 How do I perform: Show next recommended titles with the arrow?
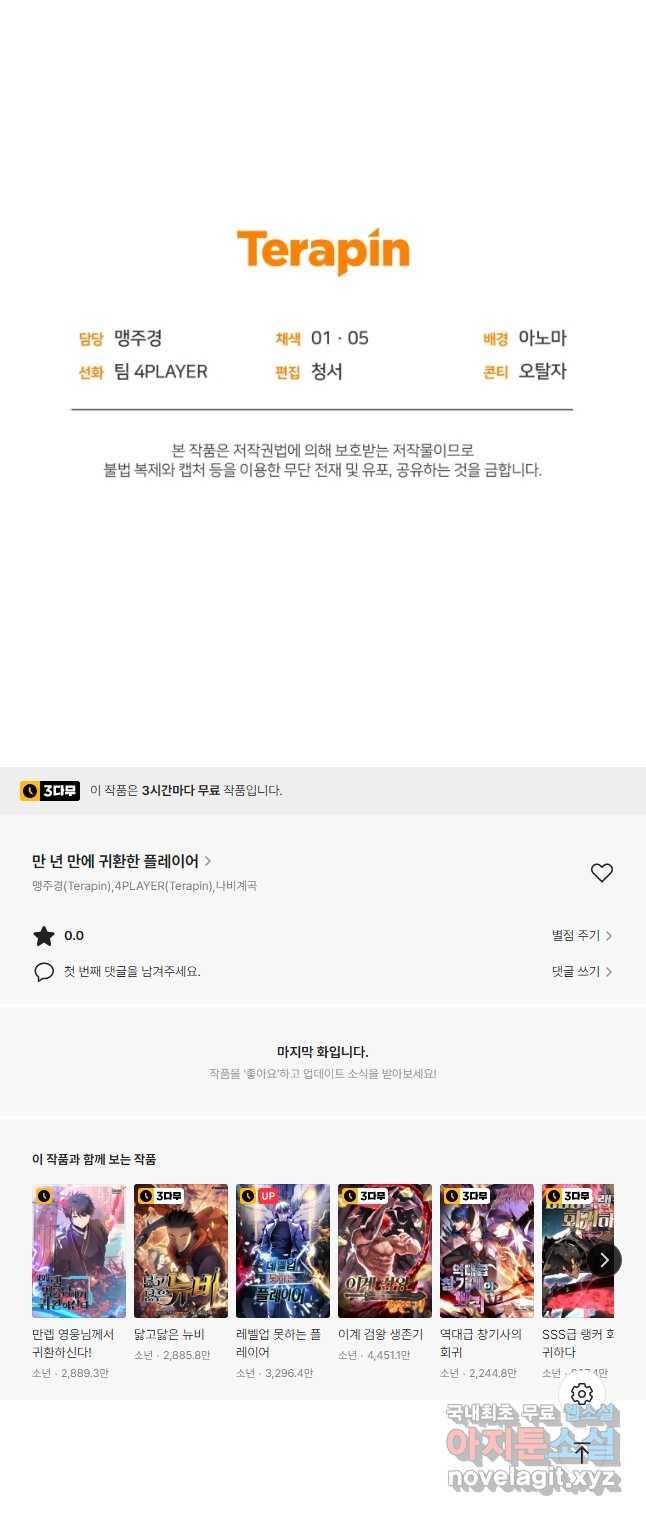603,1260
